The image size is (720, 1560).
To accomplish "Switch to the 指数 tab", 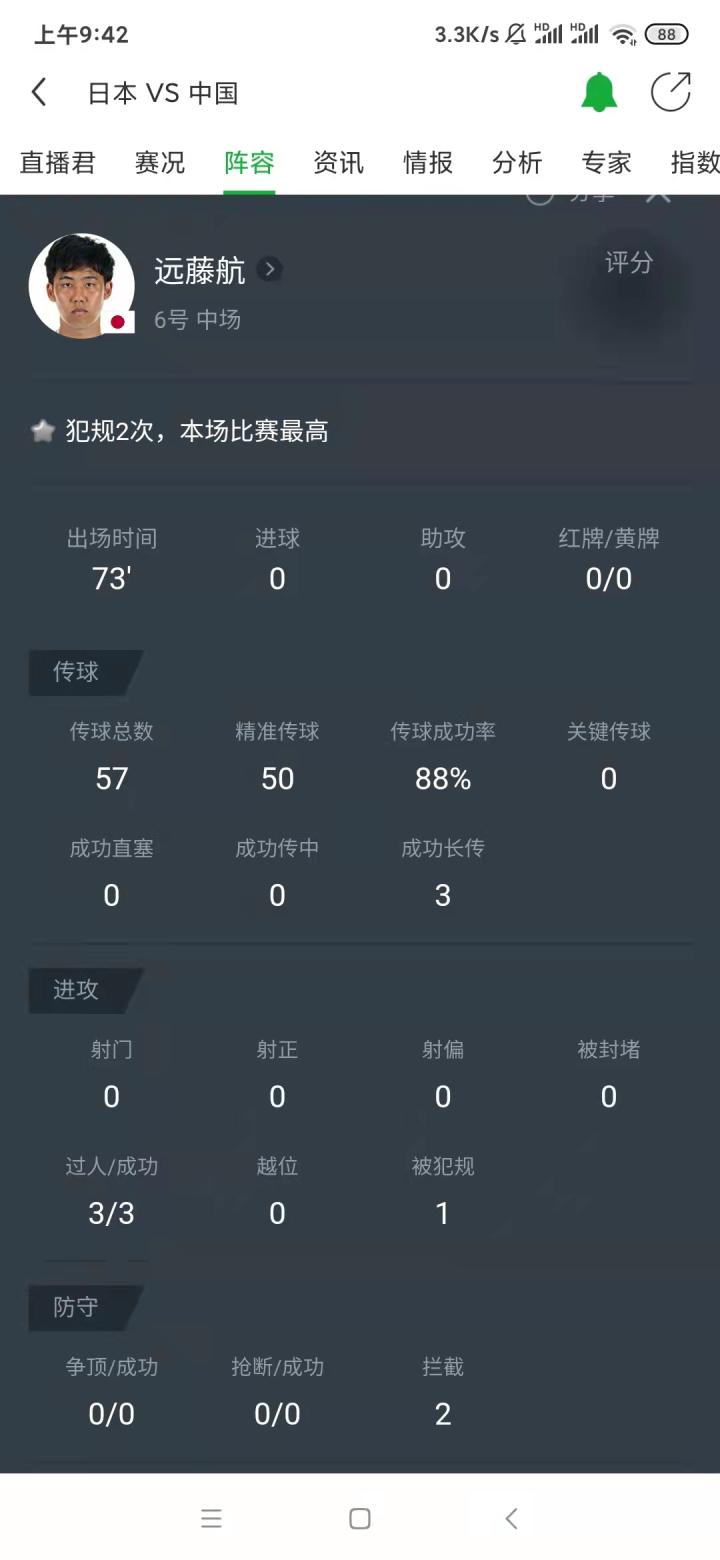I will pos(694,163).
